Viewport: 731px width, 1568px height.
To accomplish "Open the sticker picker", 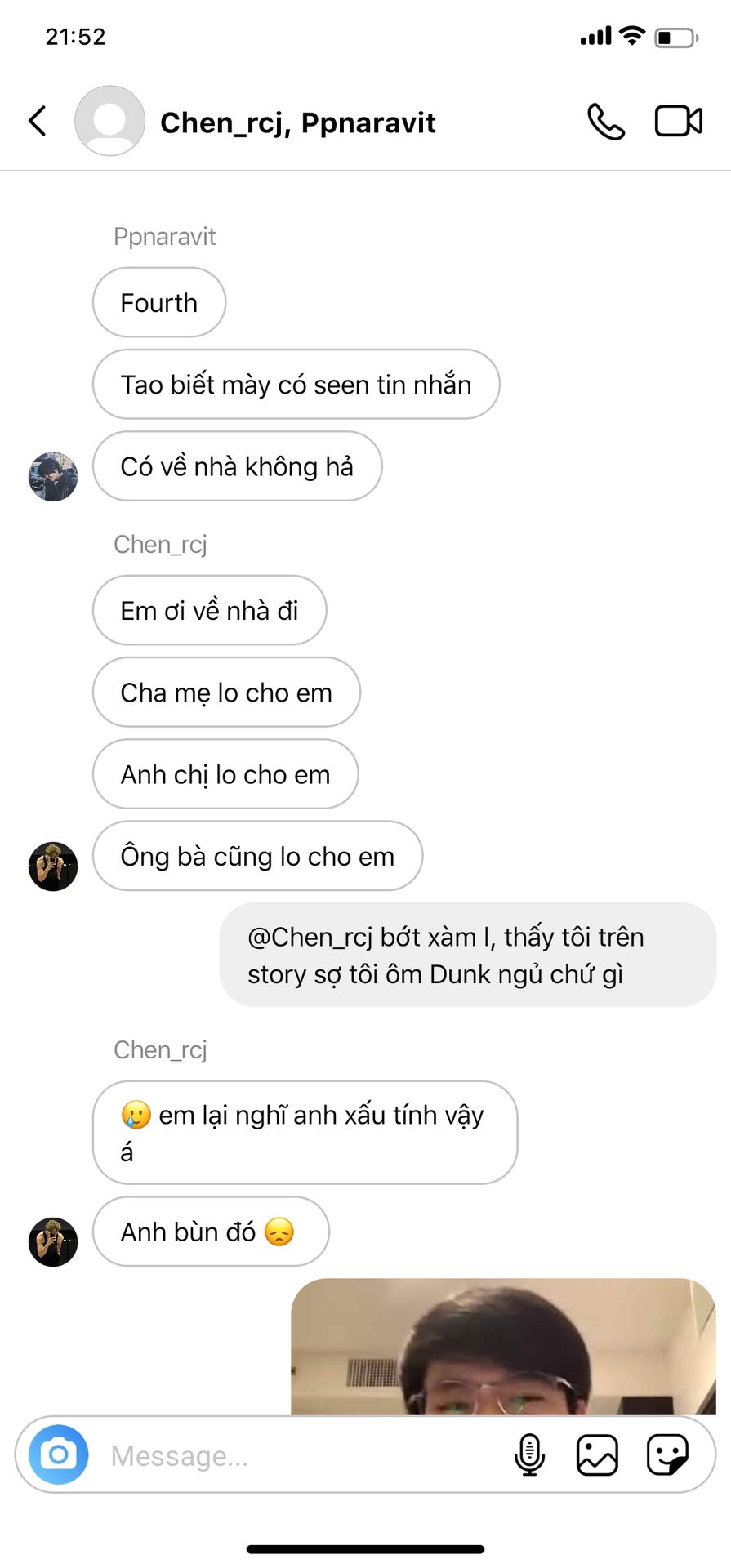I will click(667, 1454).
